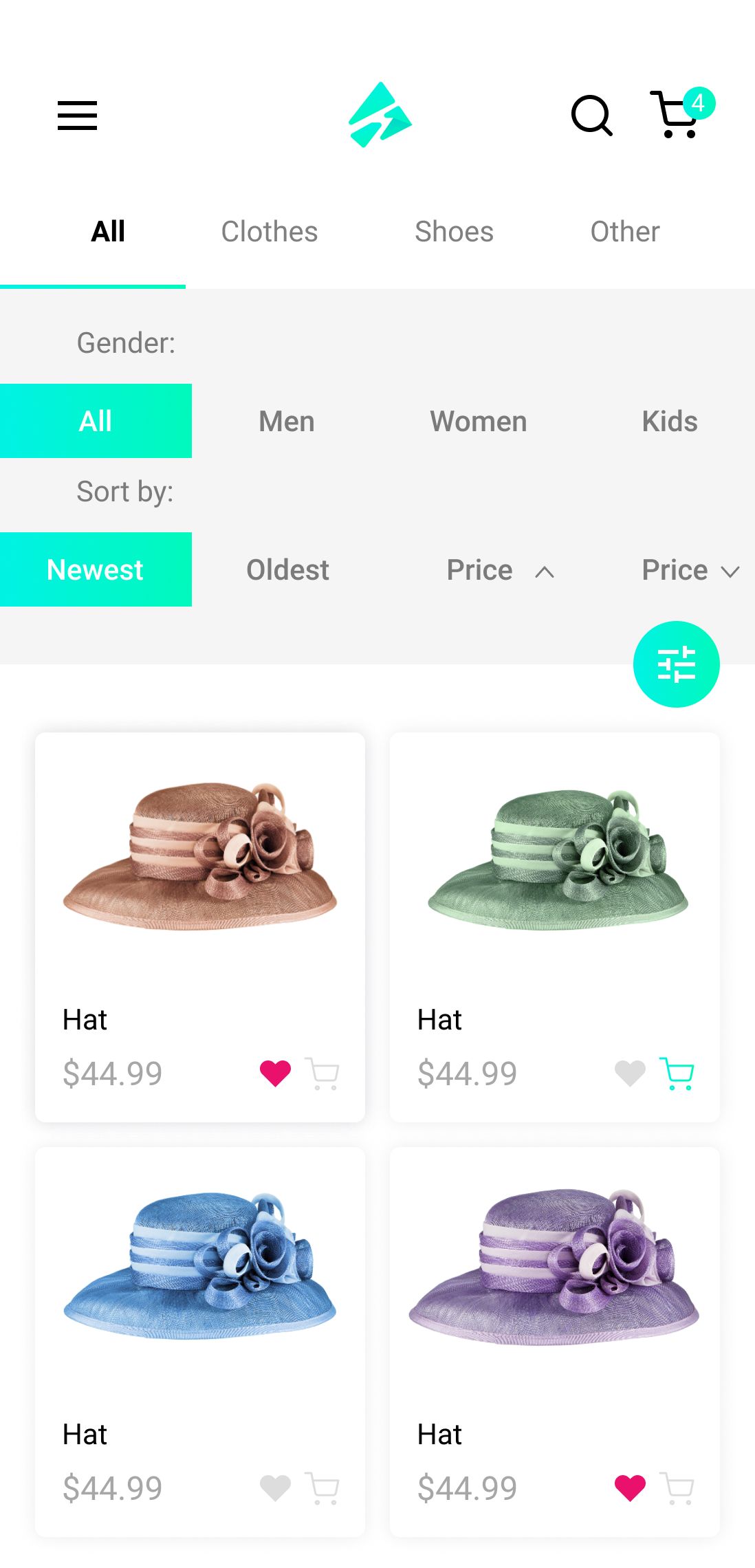The width and height of the screenshot is (755, 1568).
Task: Like the green Hat
Action: (x=630, y=1073)
